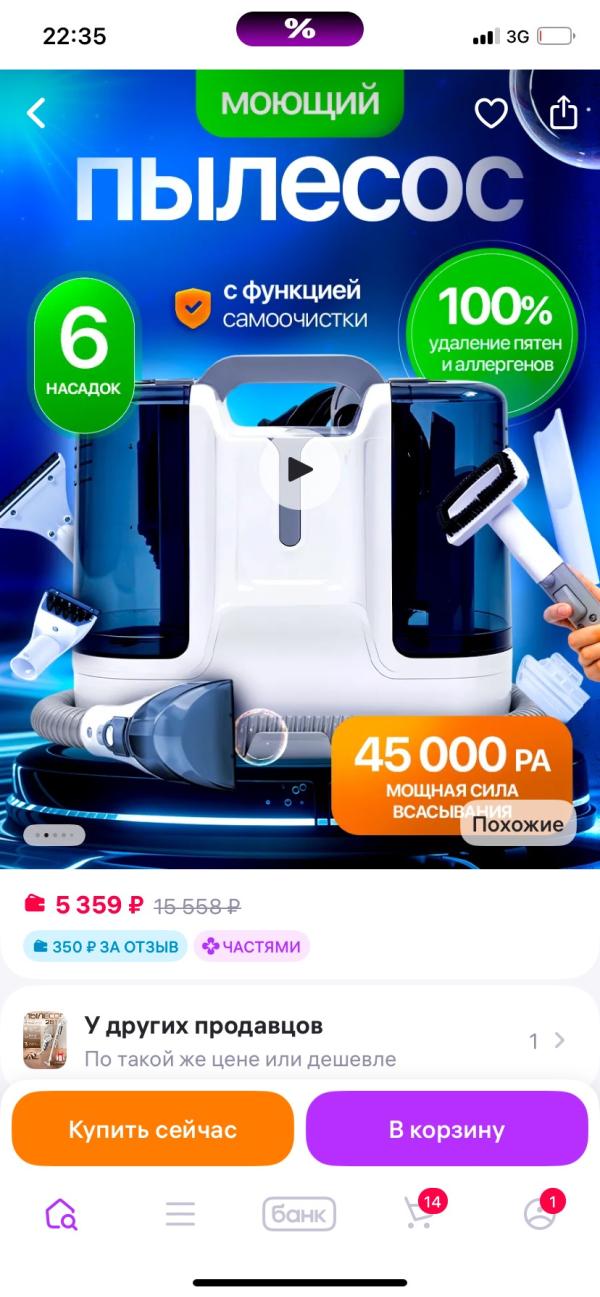Play the product video
The height and width of the screenshot is (1297, 600).
point(300,469)
